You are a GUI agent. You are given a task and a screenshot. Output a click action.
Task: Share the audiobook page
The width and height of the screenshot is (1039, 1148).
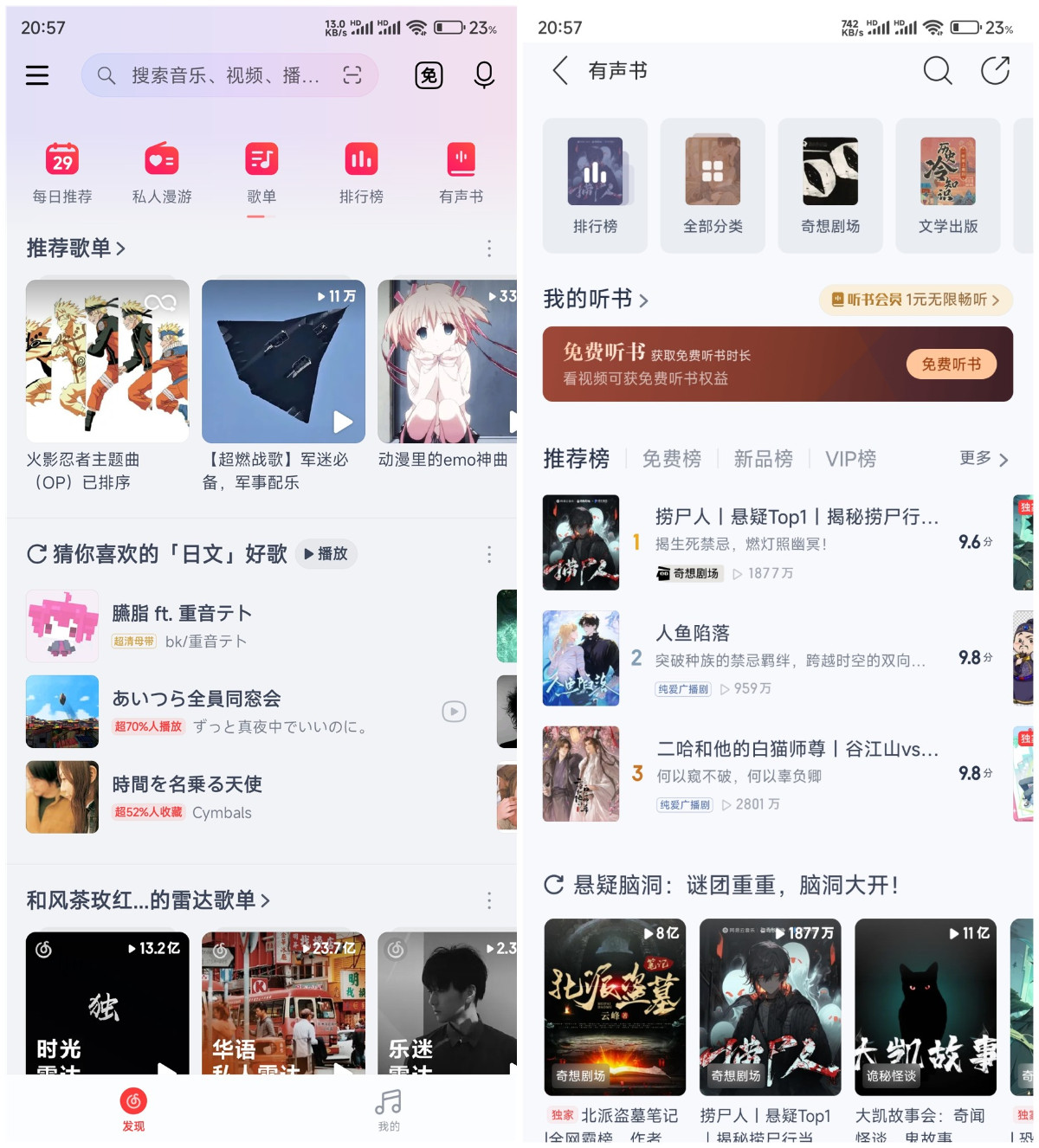(x=995, y=71)
